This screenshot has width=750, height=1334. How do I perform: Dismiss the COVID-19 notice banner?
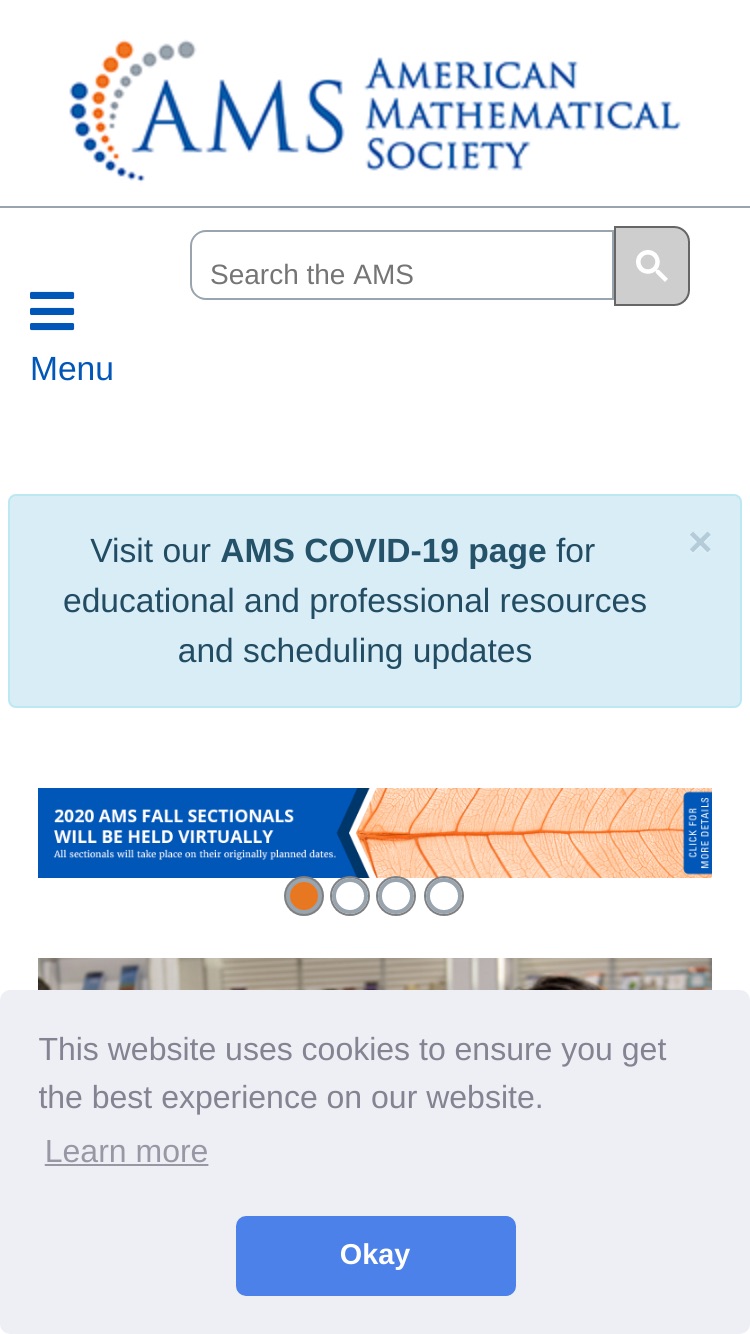[700, 542]
